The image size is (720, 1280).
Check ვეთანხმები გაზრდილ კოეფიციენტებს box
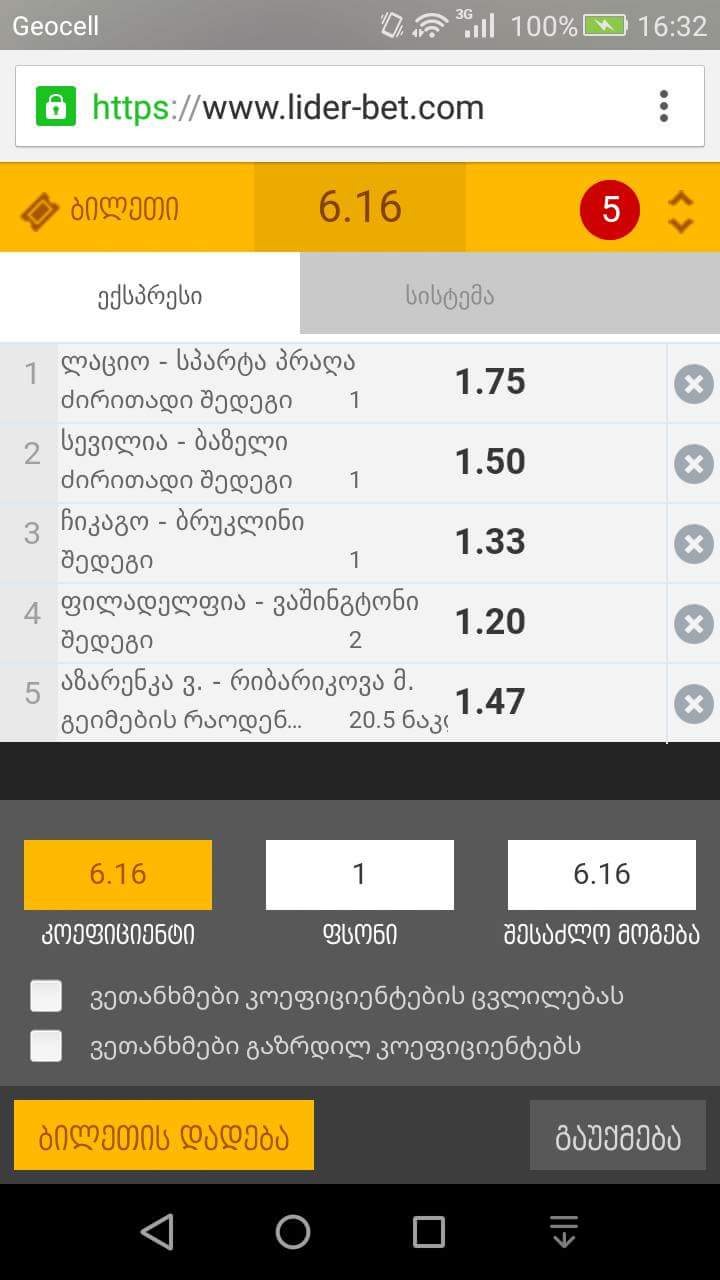tap(46, 1046)
